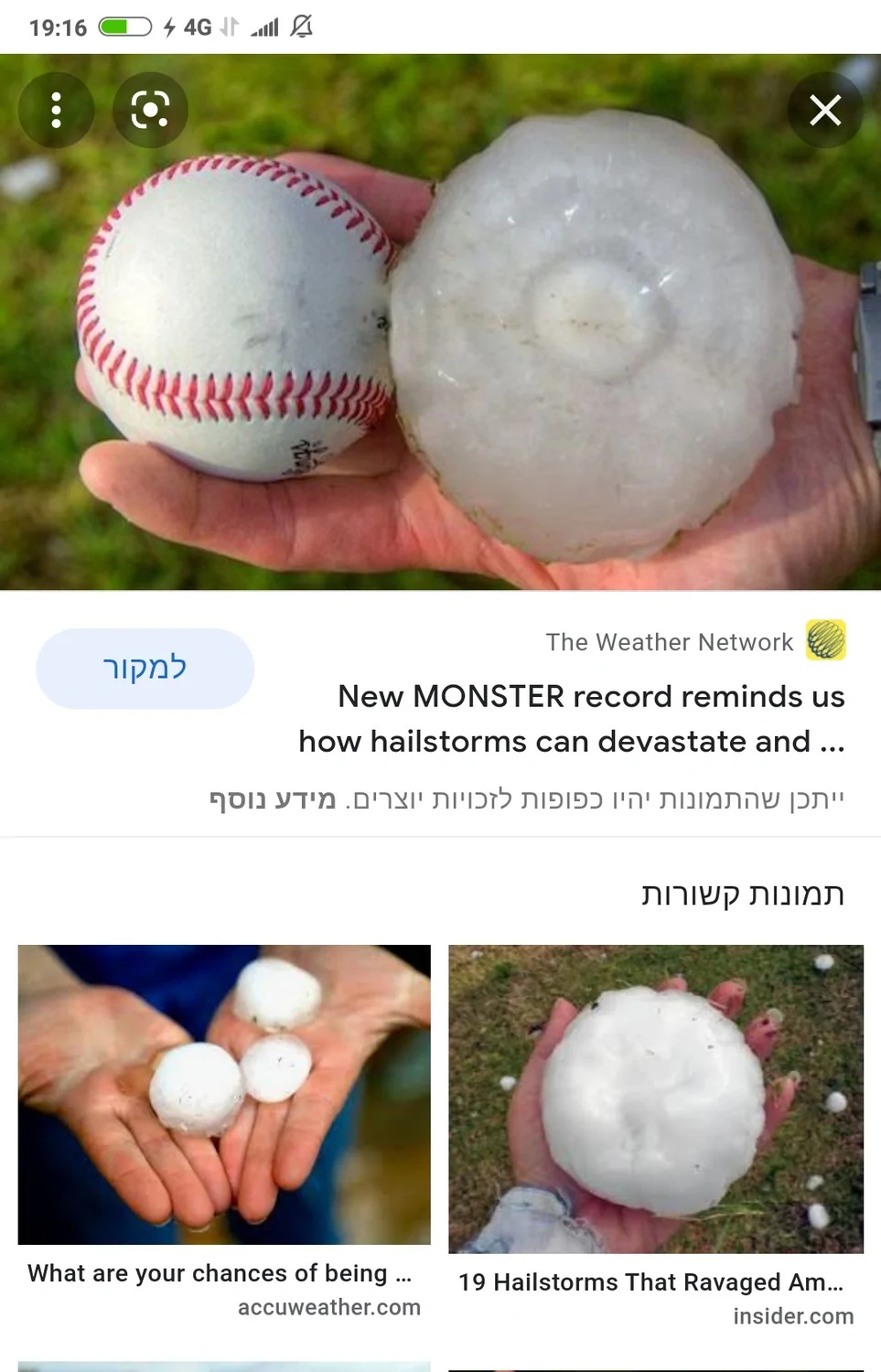Close the image viewer
Screen dimensions: 881x1372
coord(825,110)
